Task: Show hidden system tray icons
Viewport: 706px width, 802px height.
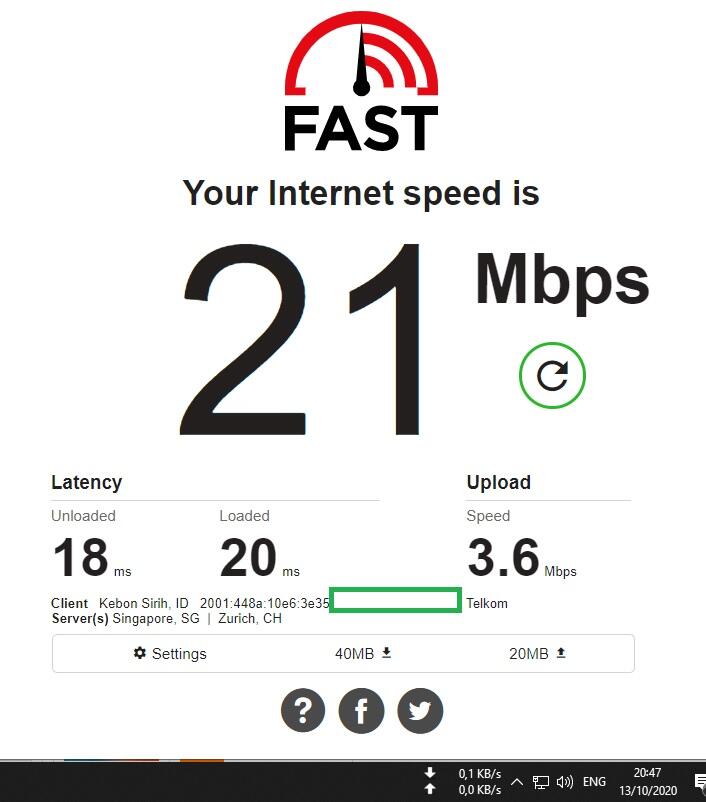Action: pos(517,782)
